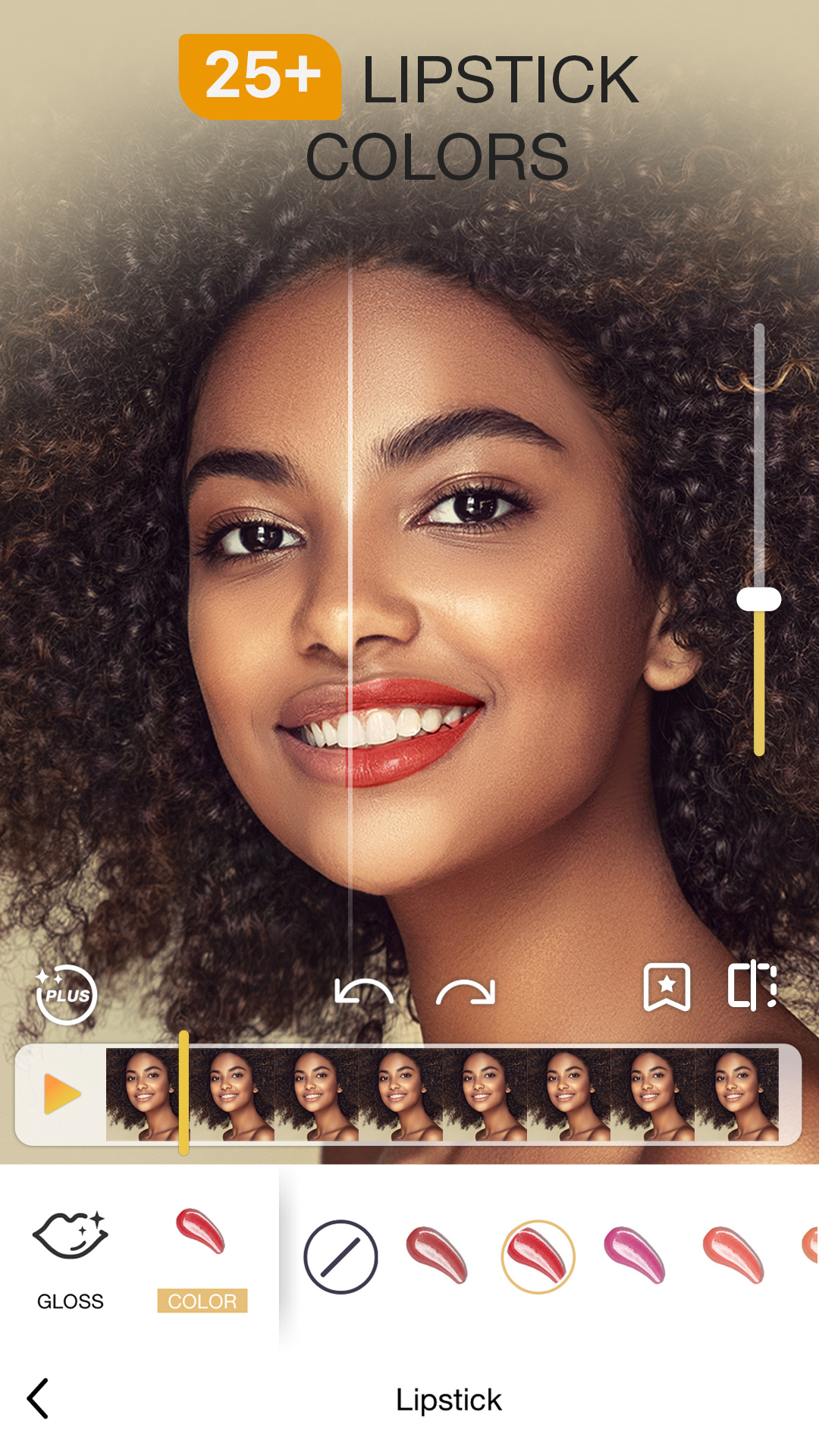This screenshot has width=819, height=1456.
Task: Pick the highlighted bright red swatch
Action: click(538, 1257)
